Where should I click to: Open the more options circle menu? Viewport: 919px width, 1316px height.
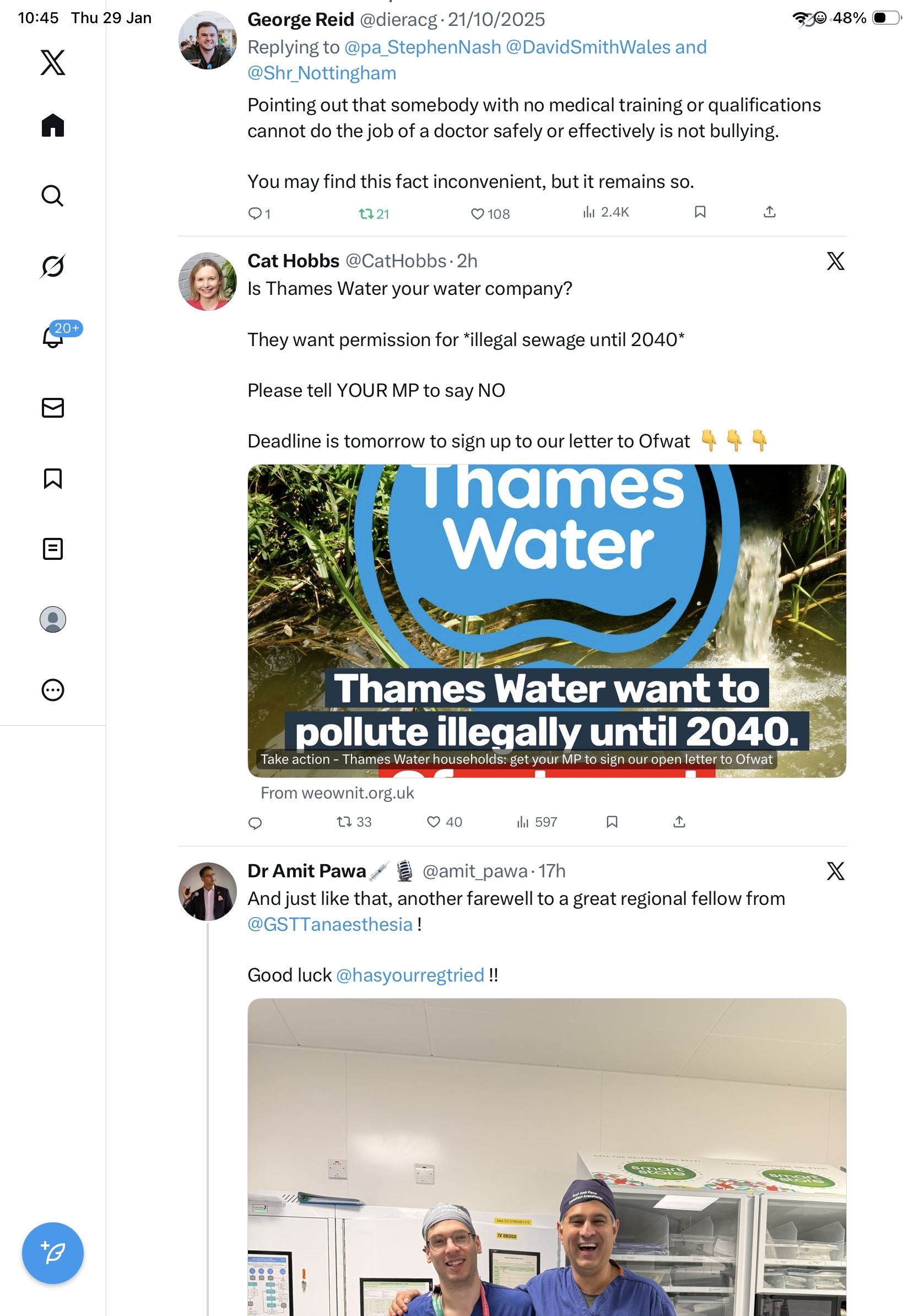click(53, 690)
